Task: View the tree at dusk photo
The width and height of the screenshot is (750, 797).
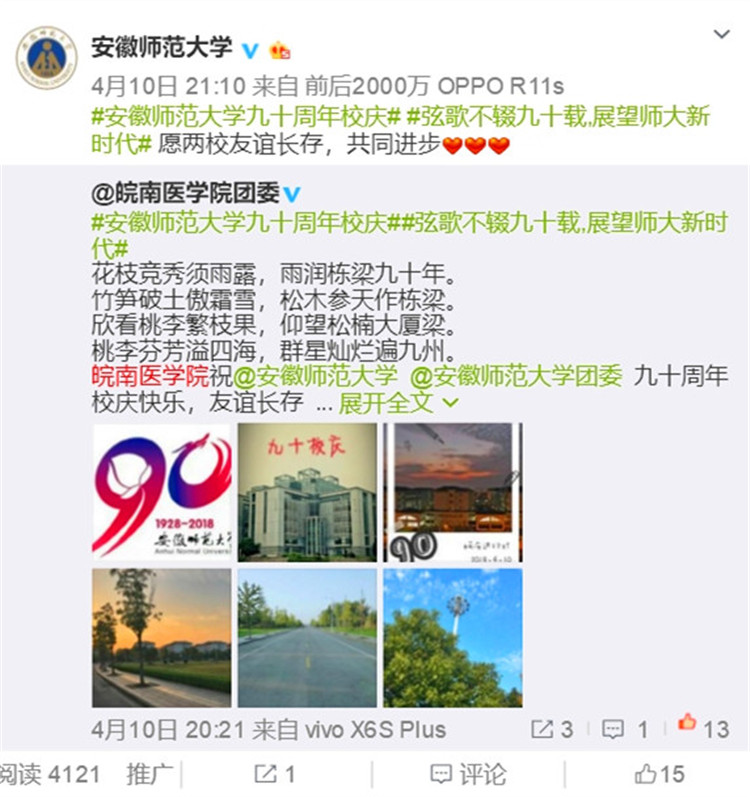Action: point(161,638)
